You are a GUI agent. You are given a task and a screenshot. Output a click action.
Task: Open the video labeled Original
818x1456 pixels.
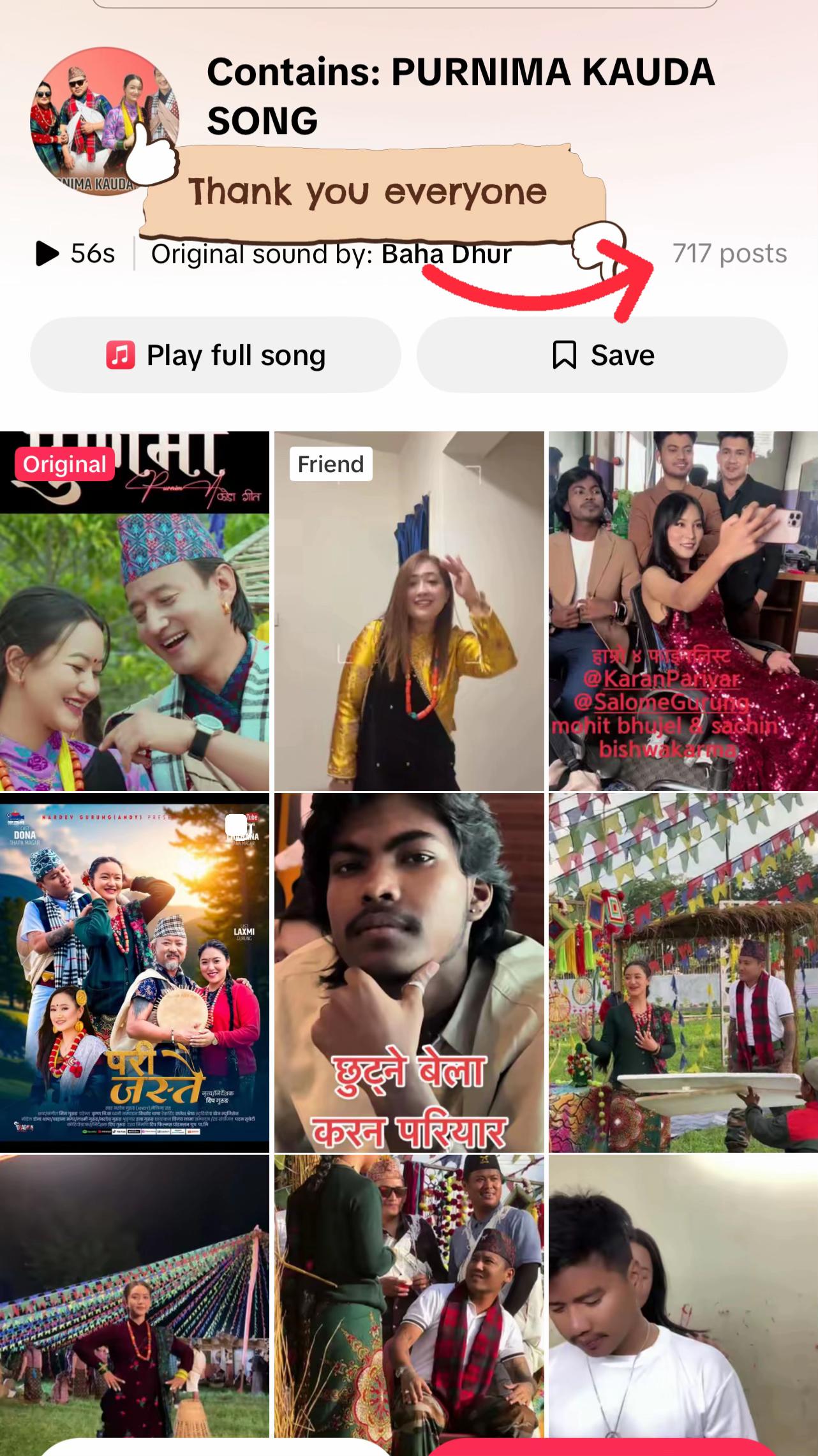click(x=135, y=611)
